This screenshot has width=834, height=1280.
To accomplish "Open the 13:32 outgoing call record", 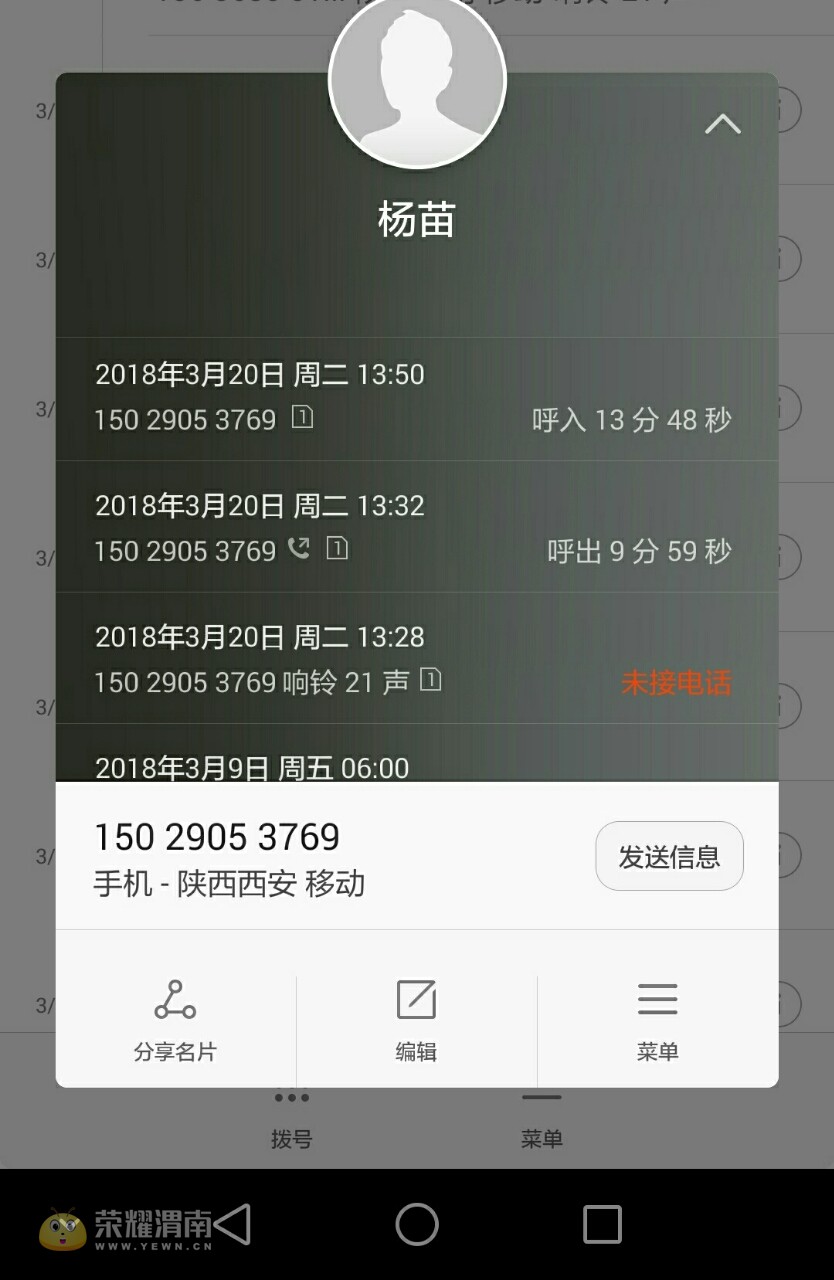I will (416, 528).
